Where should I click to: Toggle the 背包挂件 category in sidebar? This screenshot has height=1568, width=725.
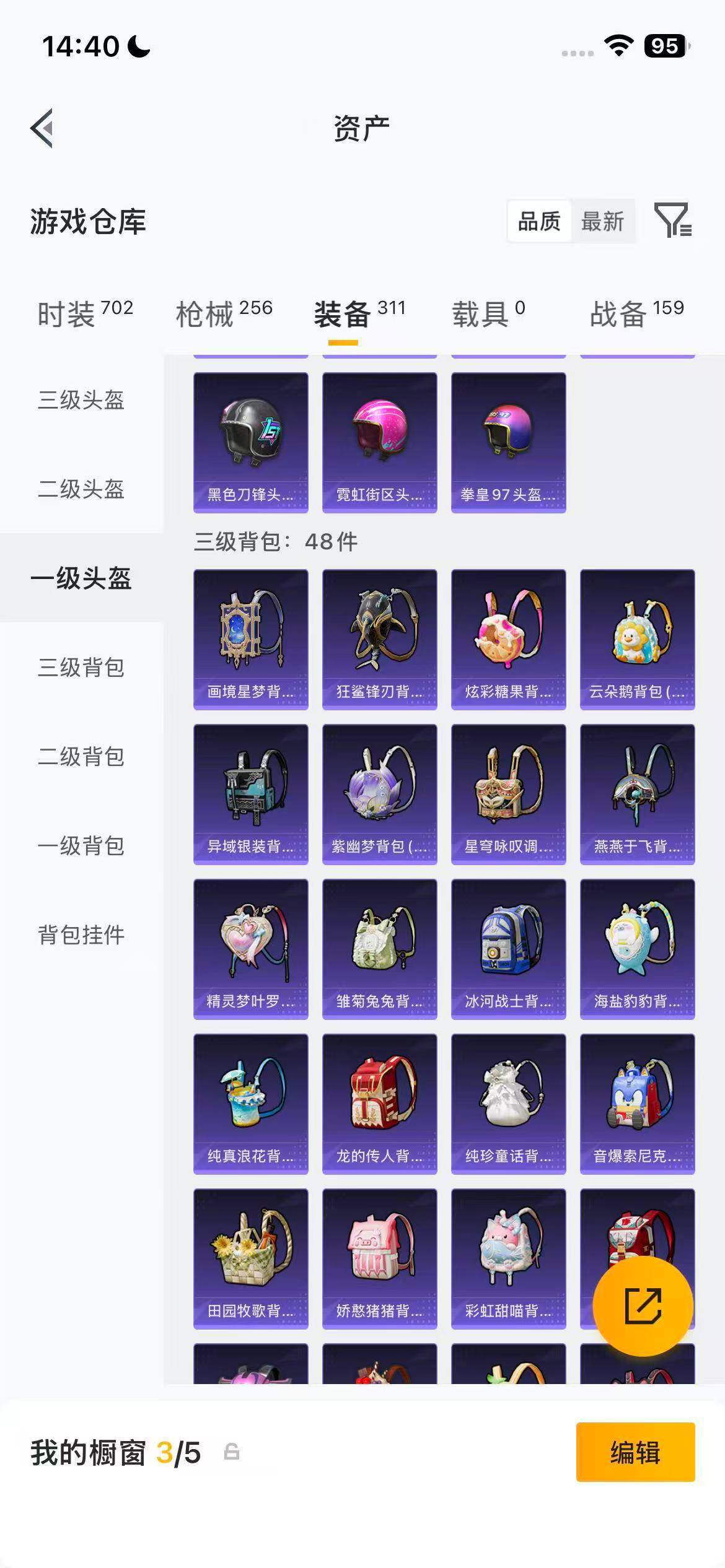point(81,937)
